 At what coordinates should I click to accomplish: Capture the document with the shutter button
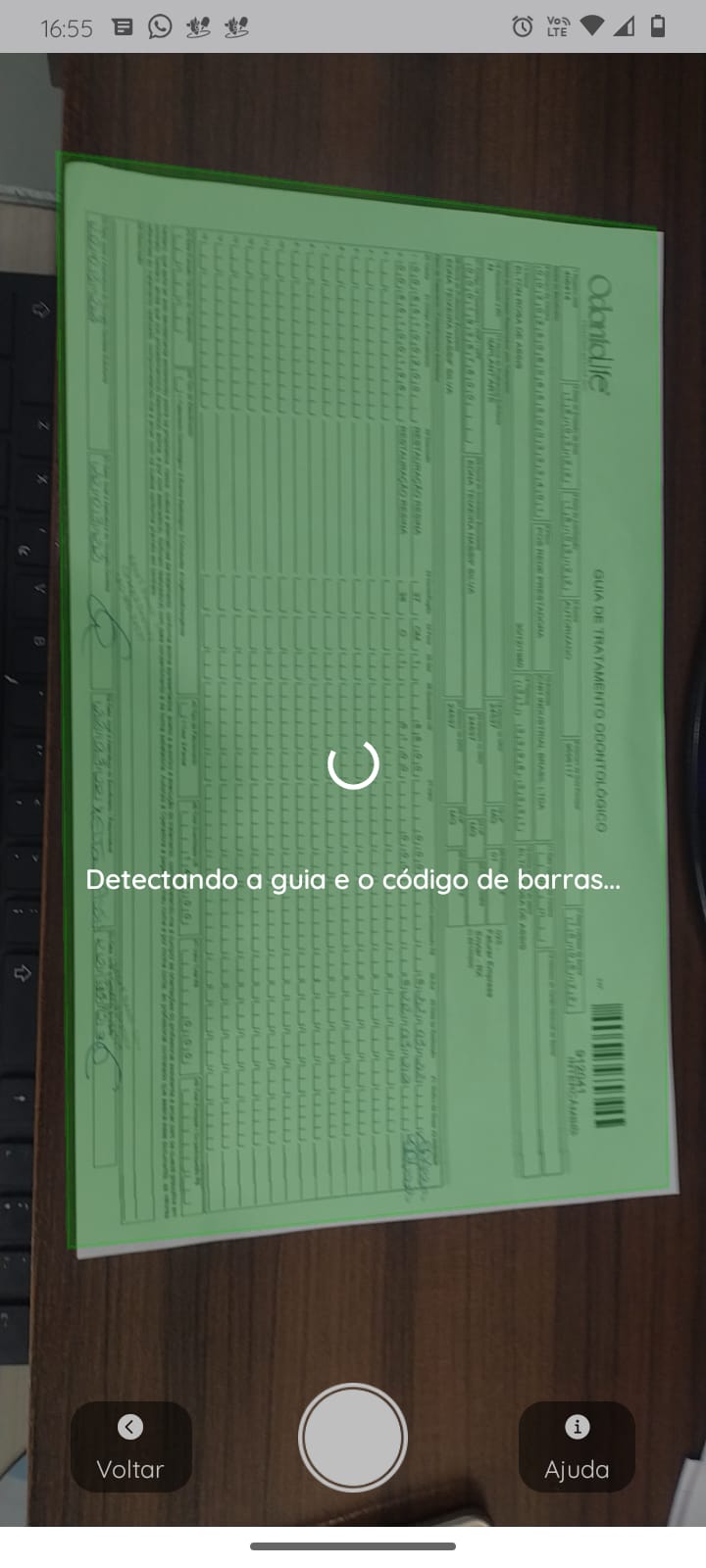(x=353, y=1437)
